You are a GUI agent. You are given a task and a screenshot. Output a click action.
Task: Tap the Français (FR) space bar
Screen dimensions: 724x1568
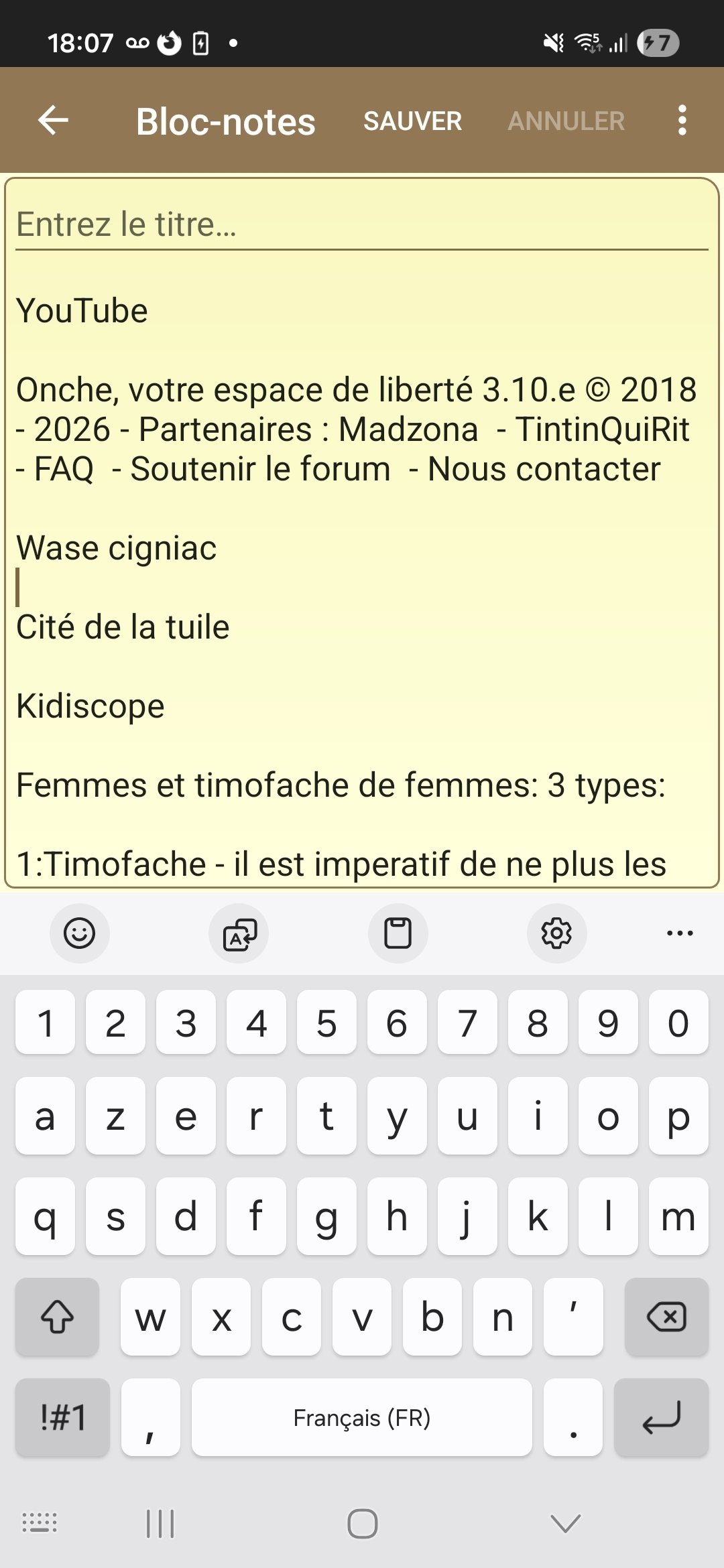[x=362, y=1417]
